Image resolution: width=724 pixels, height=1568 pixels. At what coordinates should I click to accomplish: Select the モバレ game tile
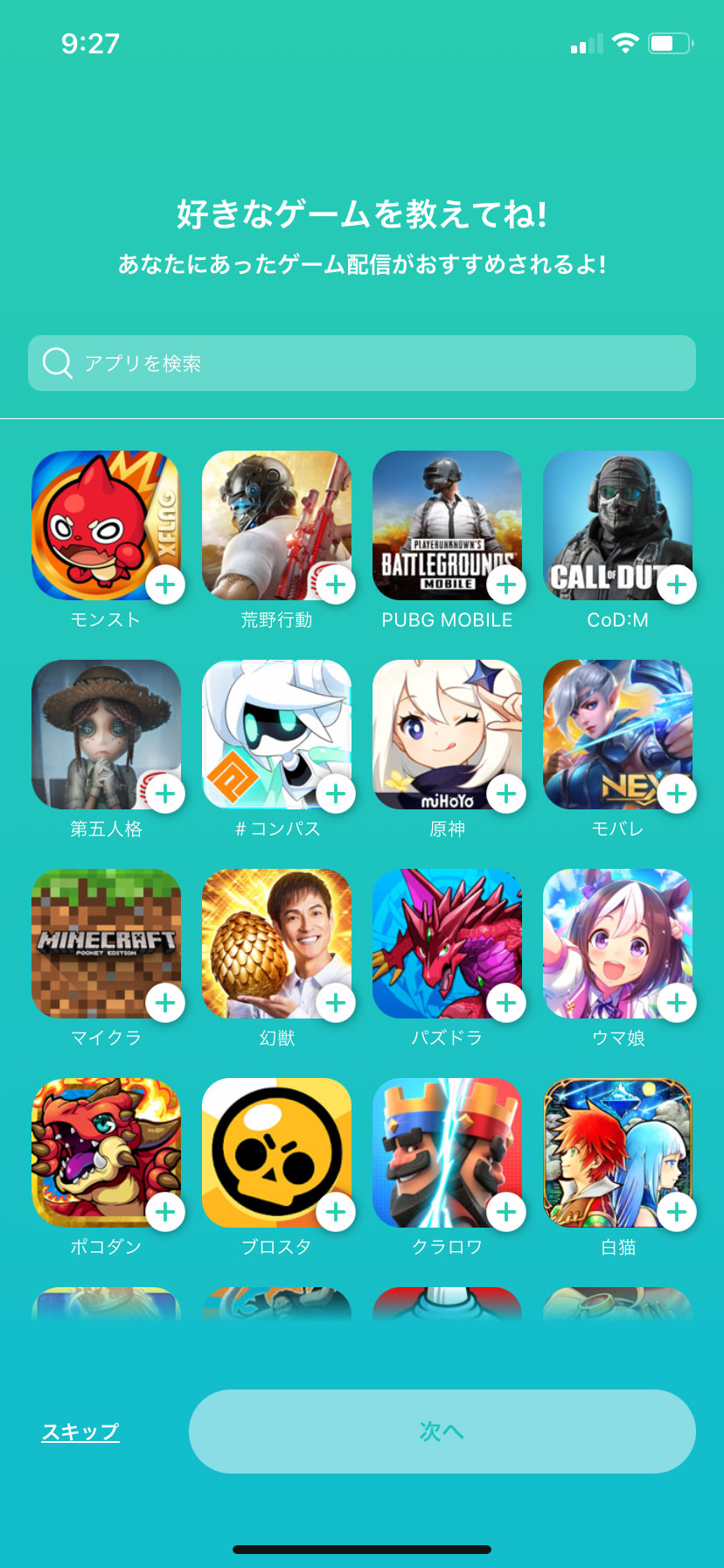pos(617,735)
